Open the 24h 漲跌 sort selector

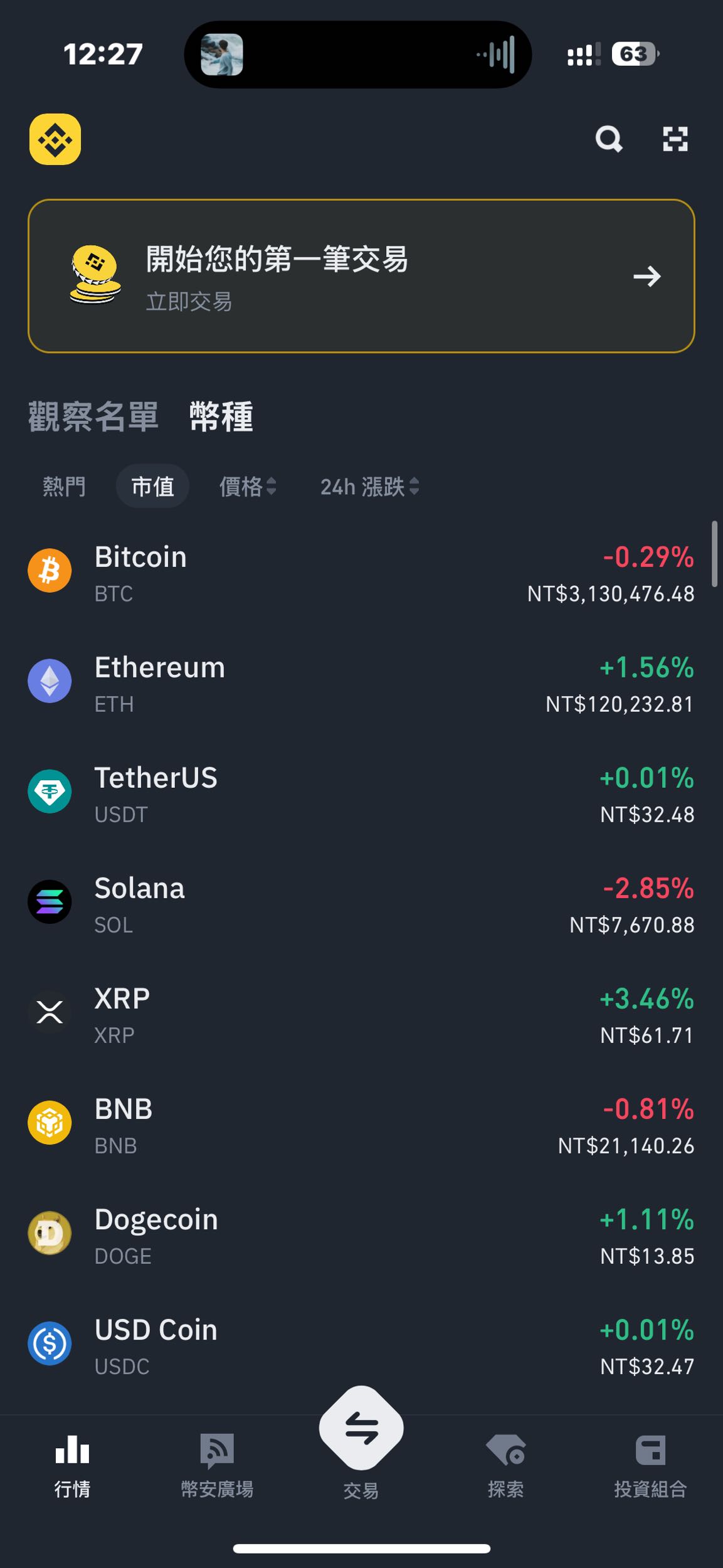(369, 486)
